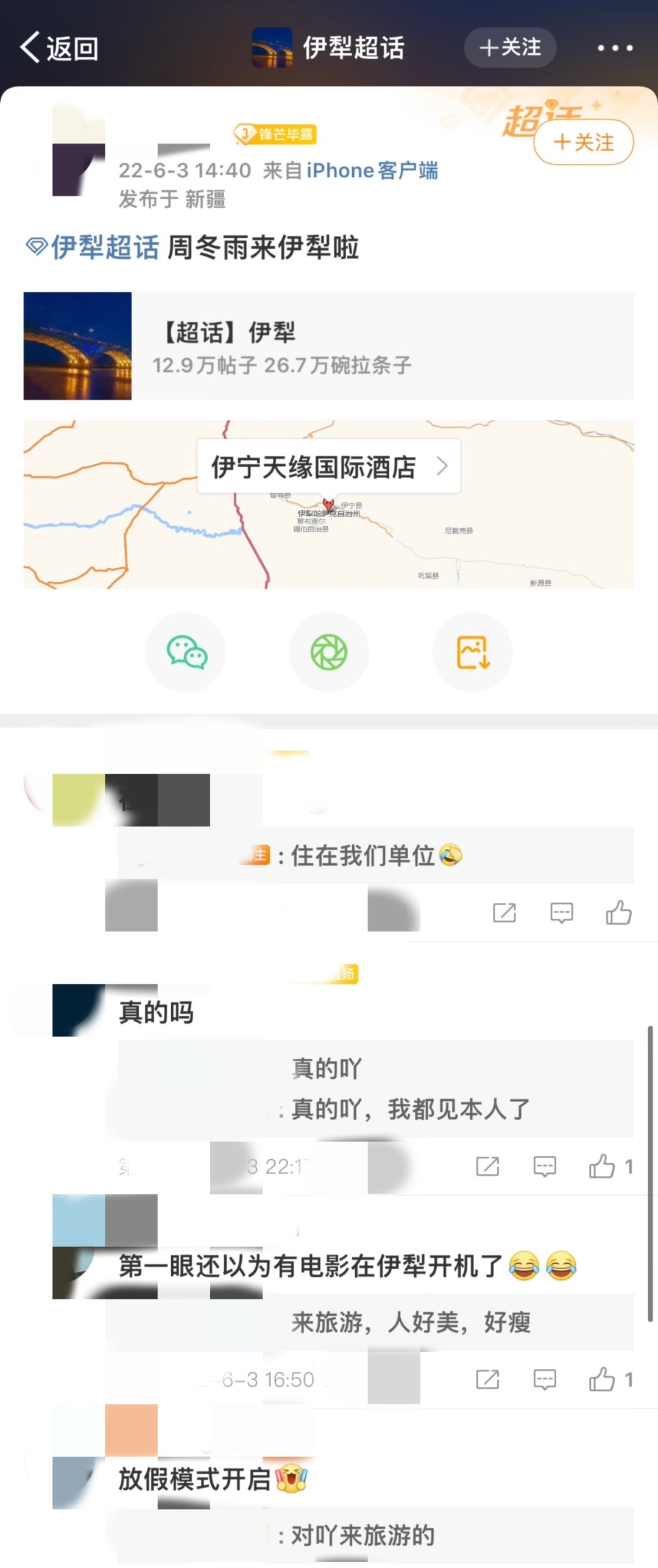Forward the comment with 住在我们单位 reply
This screenshot has height=1568, width=658.
pos(504,913)
